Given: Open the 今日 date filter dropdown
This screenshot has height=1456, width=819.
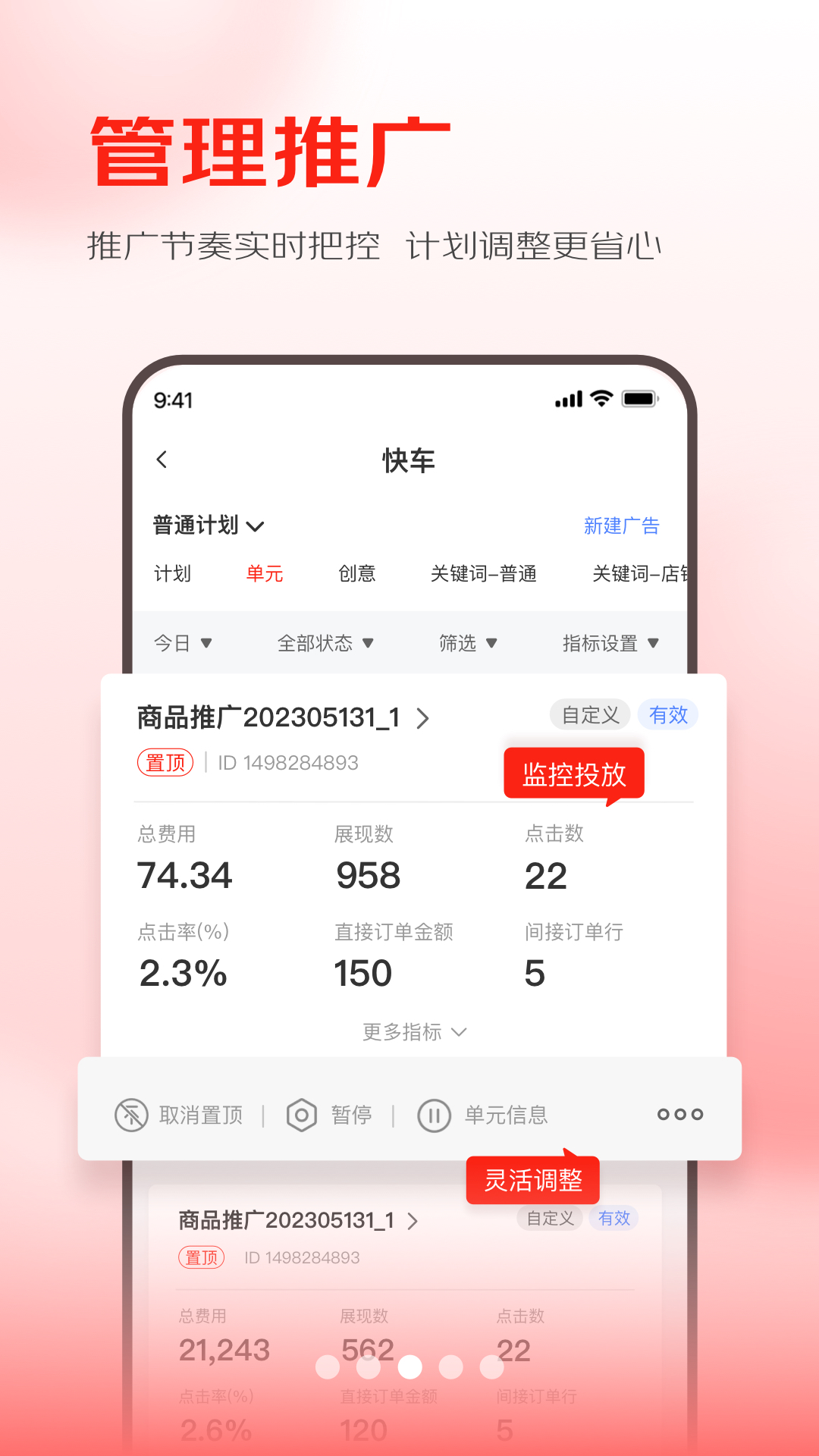Looking at the screenshot, I should (x=183, y=642).
